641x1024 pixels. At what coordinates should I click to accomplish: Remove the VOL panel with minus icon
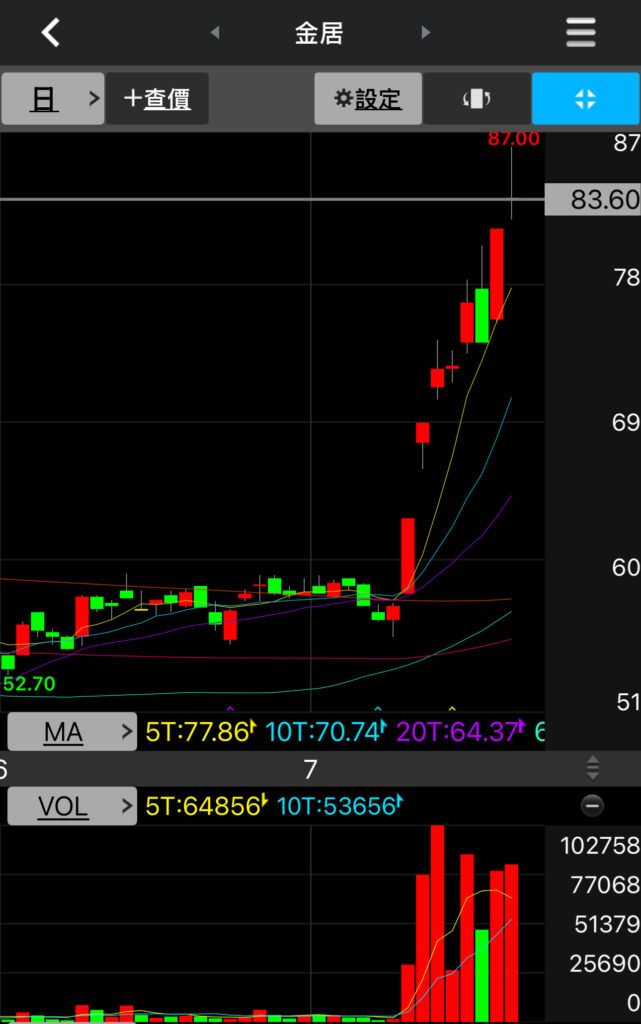pyautogui.click(x=593, y=805)
